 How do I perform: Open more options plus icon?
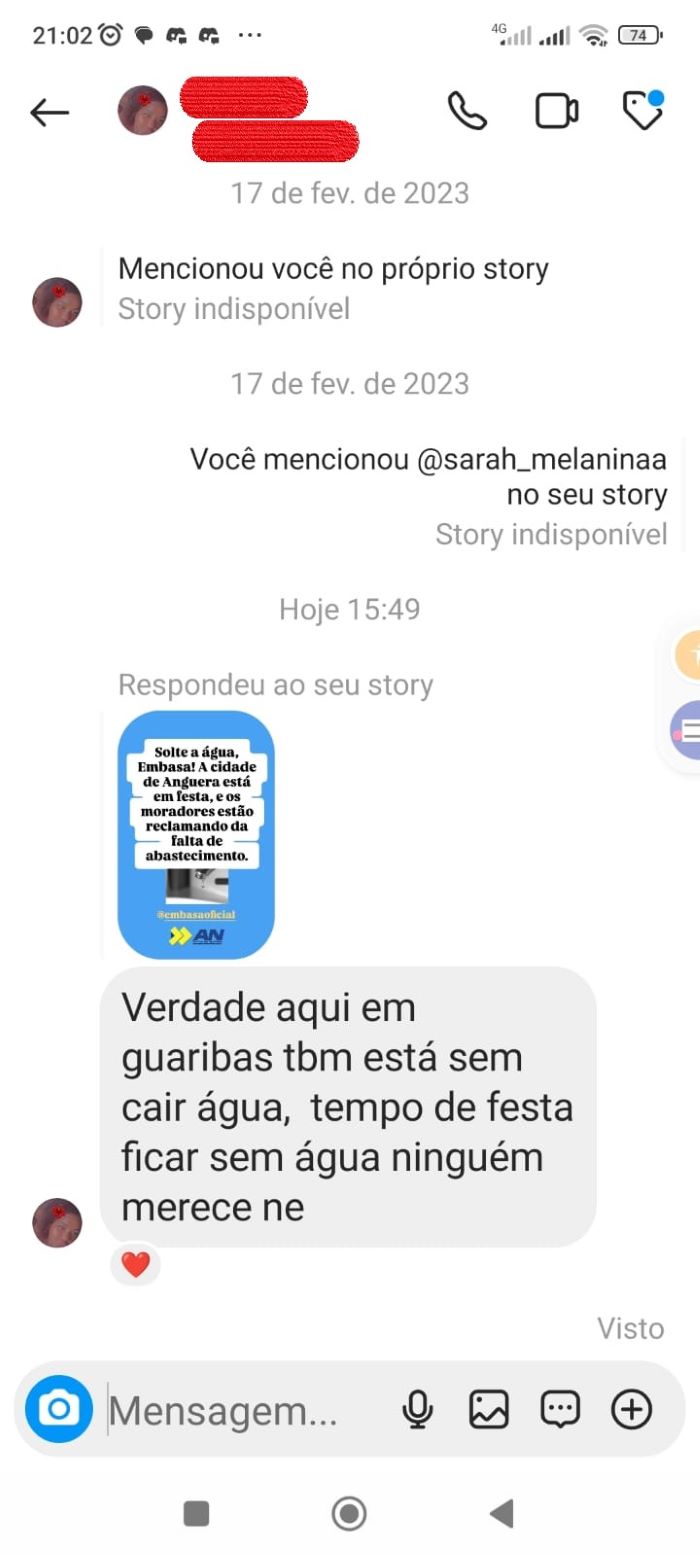(x=631, y=1409)
